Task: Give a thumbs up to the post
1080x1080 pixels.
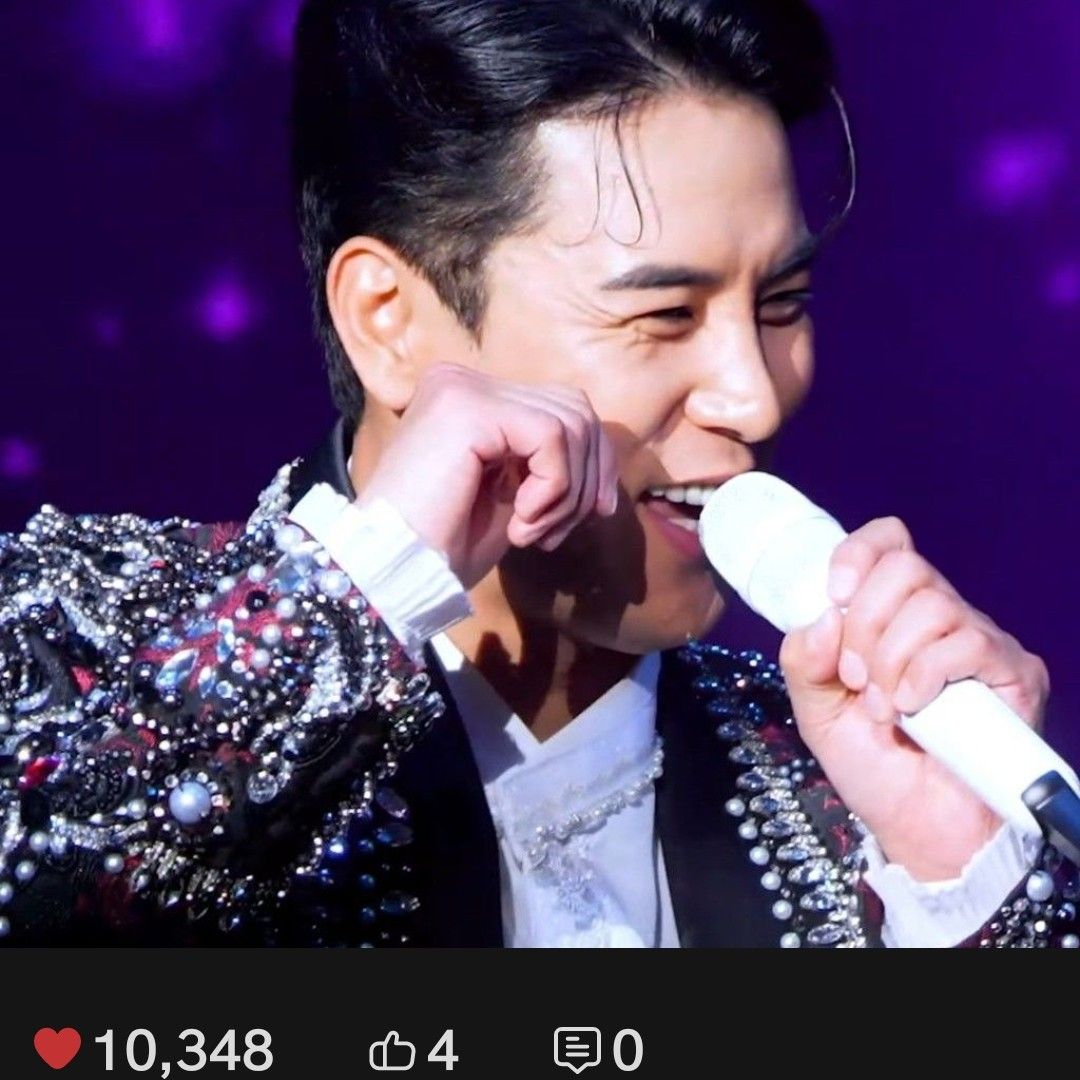Action: [x=392, y=1051]
